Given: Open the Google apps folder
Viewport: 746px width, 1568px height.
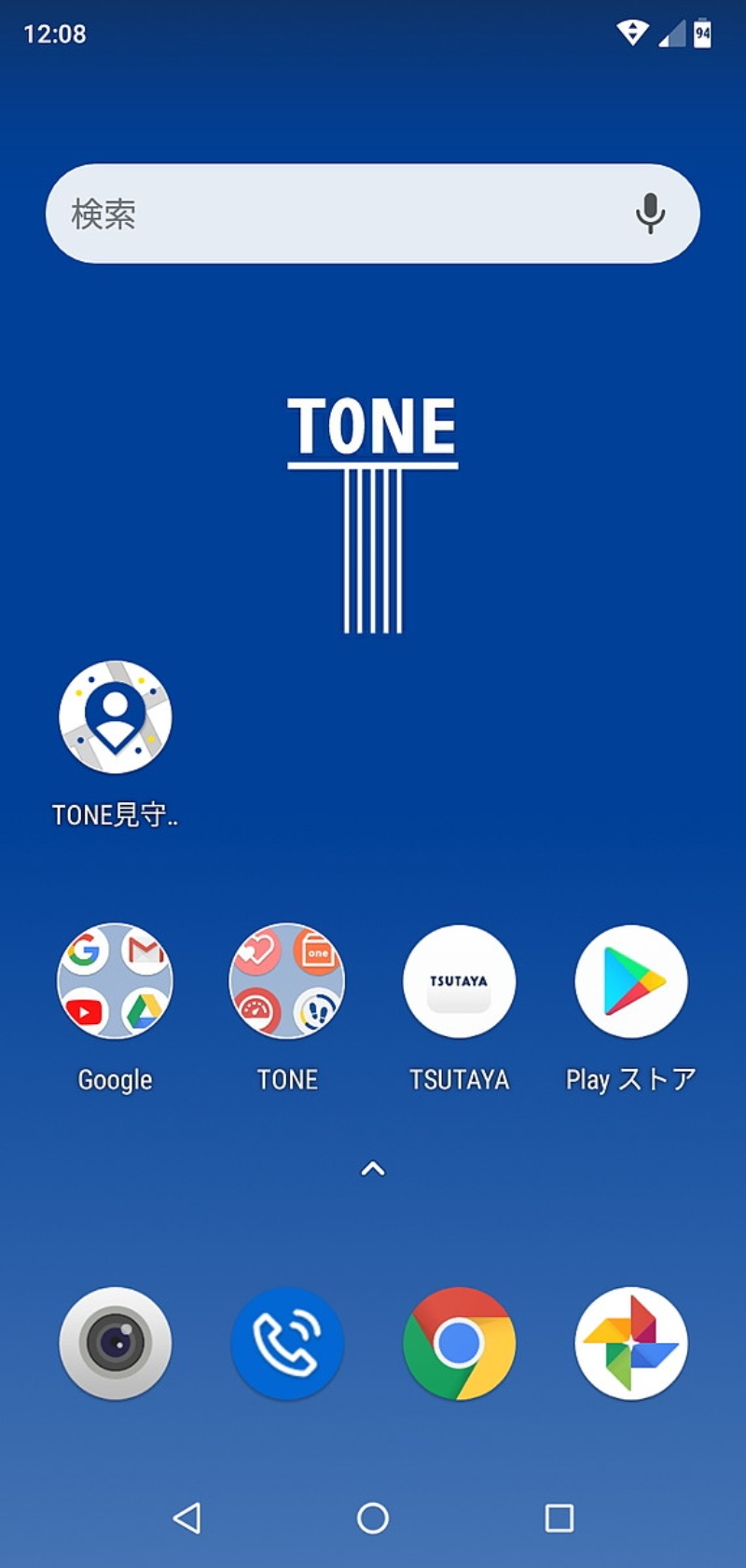Looking at the screenshot, I should click(115, 981).
